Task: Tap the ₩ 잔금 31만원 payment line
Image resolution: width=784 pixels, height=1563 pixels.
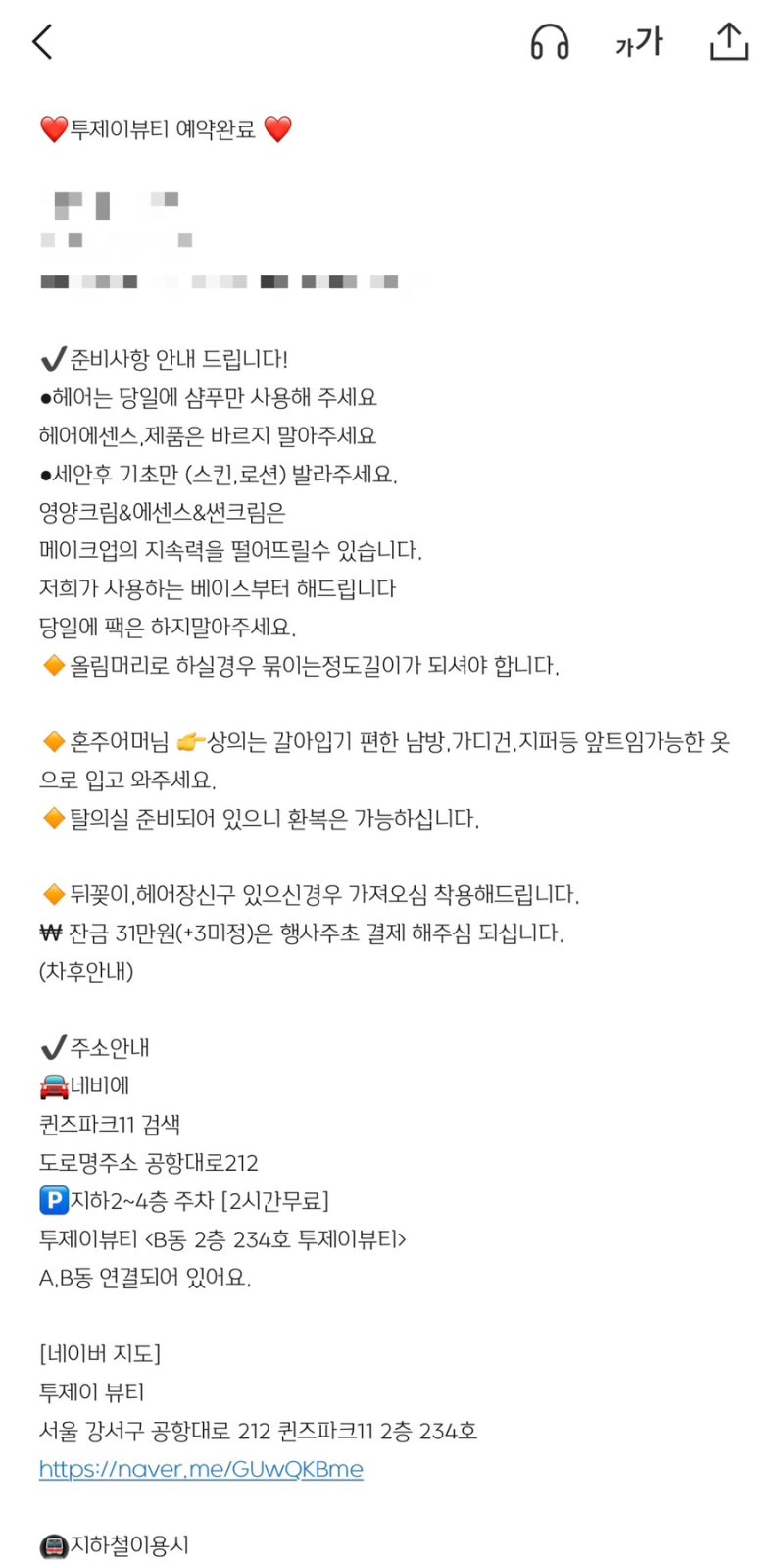Action: click(x=294, y=933)
